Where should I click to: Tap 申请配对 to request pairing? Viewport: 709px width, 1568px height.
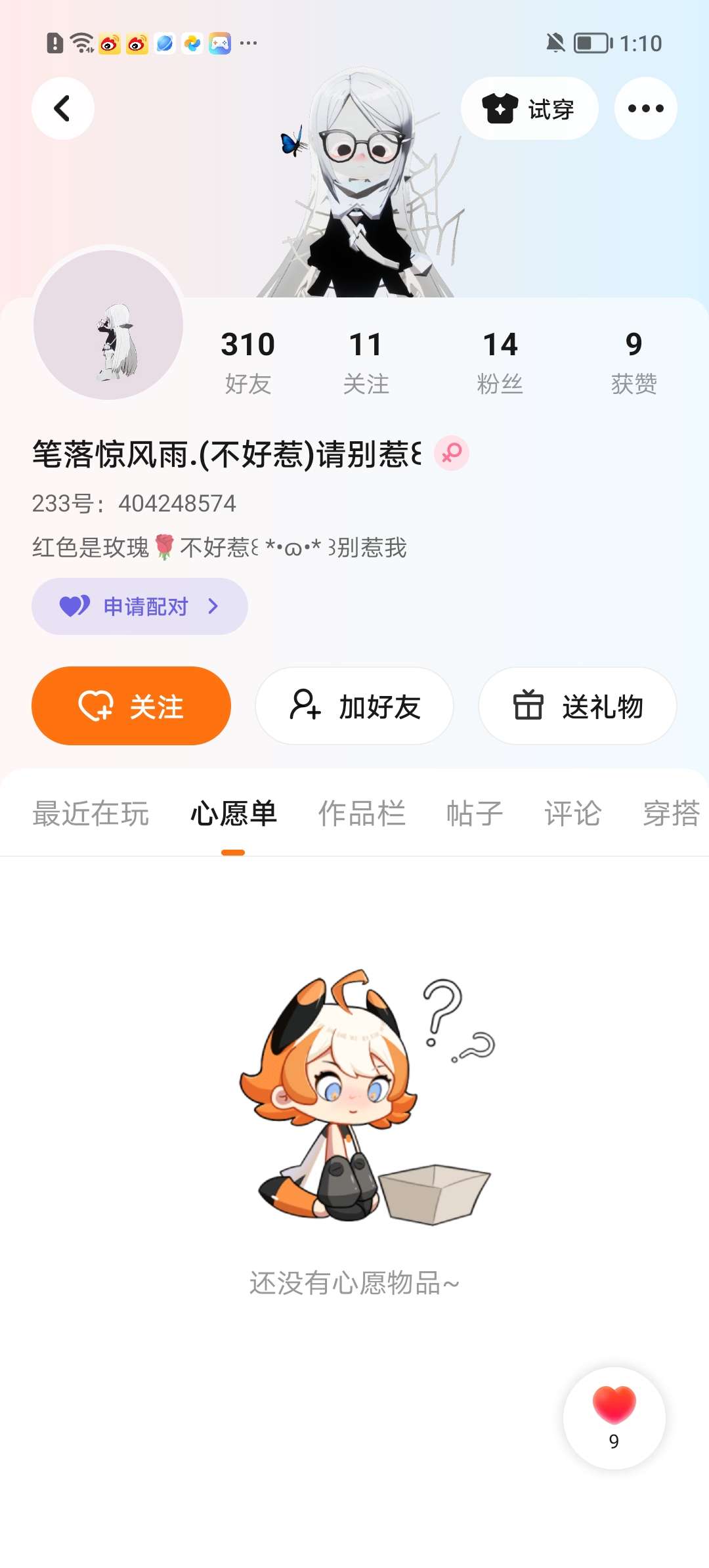(139, 606)
